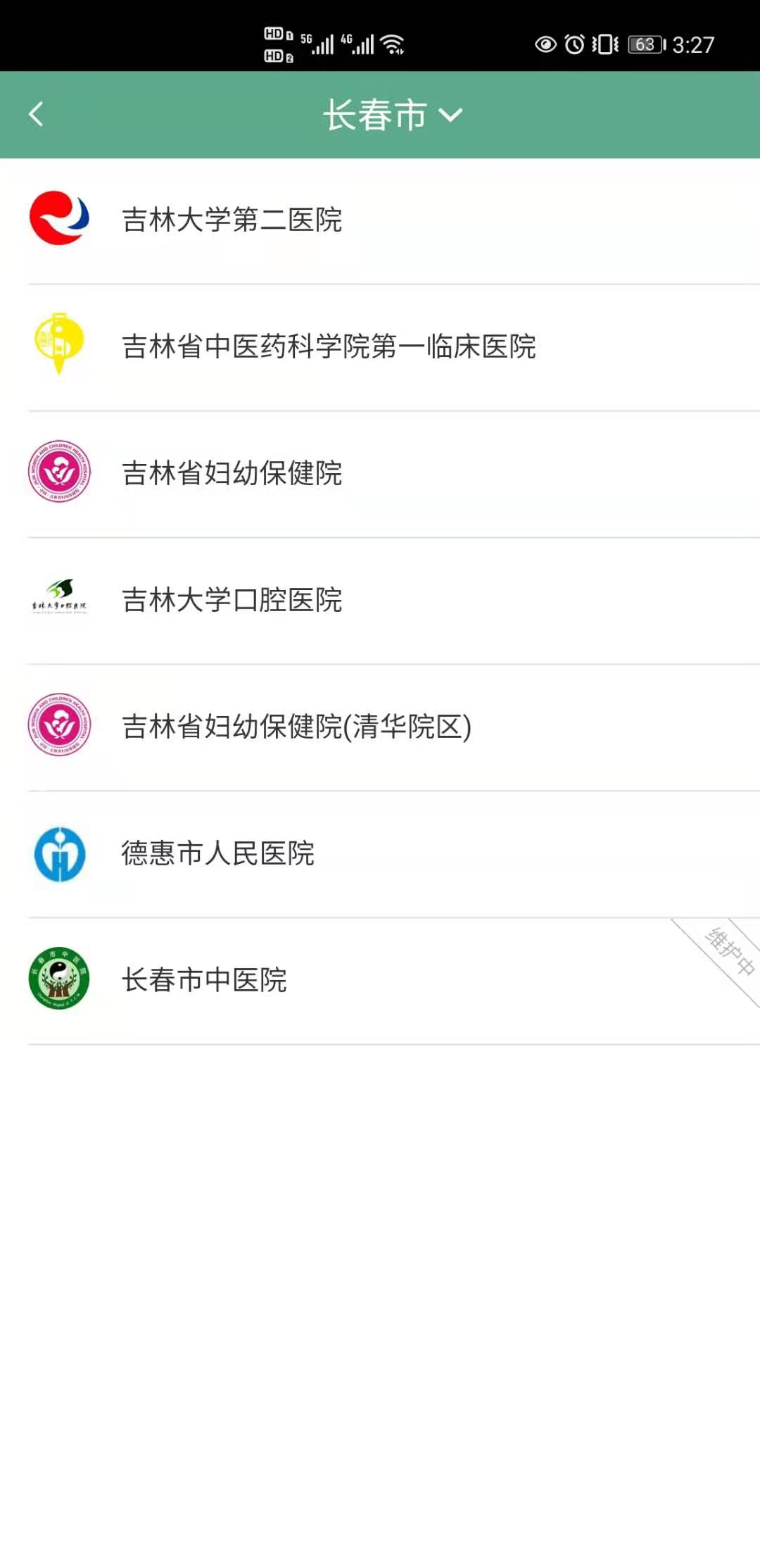Screen dimensions: 760x1568
Task: Select 德惠市人民医院
Action: [x=218, y=854]
